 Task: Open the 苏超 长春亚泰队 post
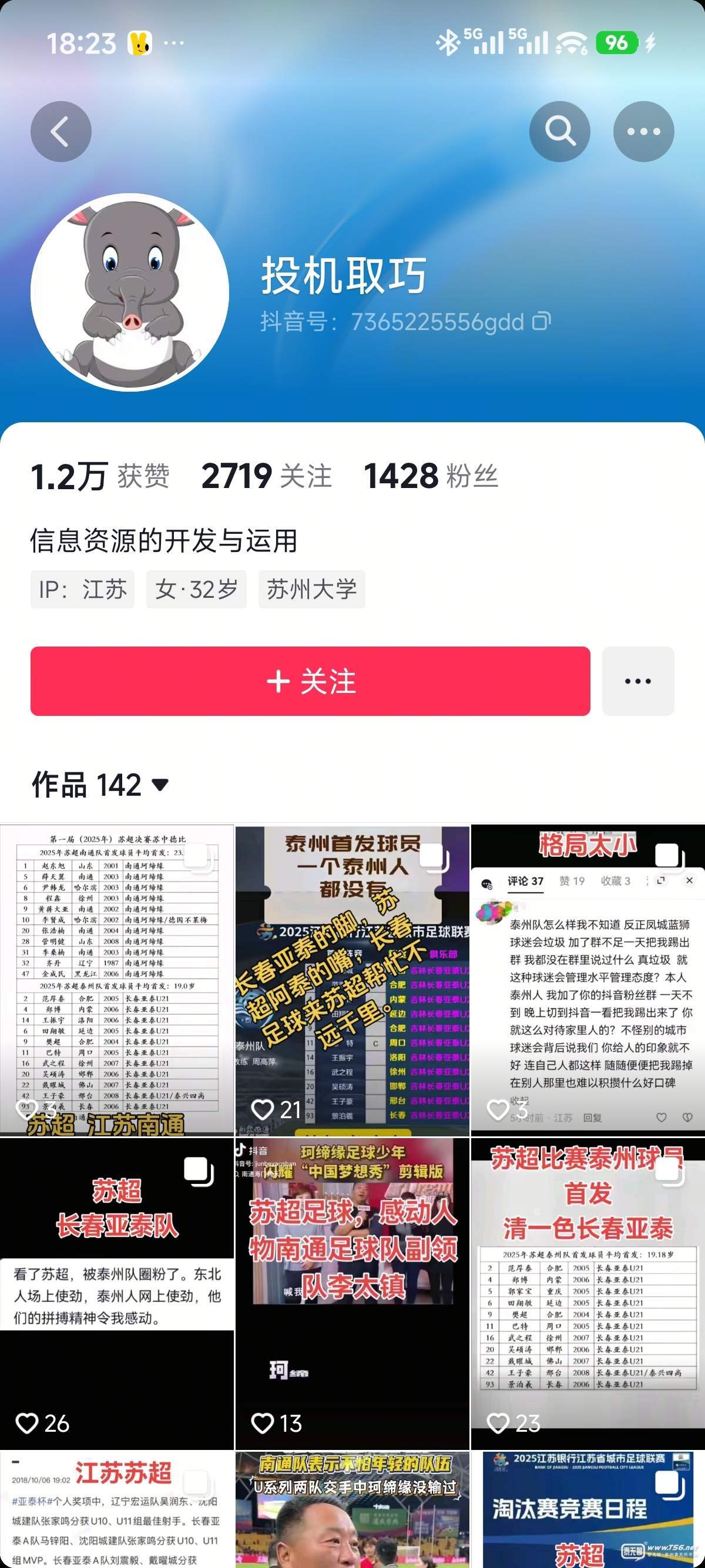116,1294
